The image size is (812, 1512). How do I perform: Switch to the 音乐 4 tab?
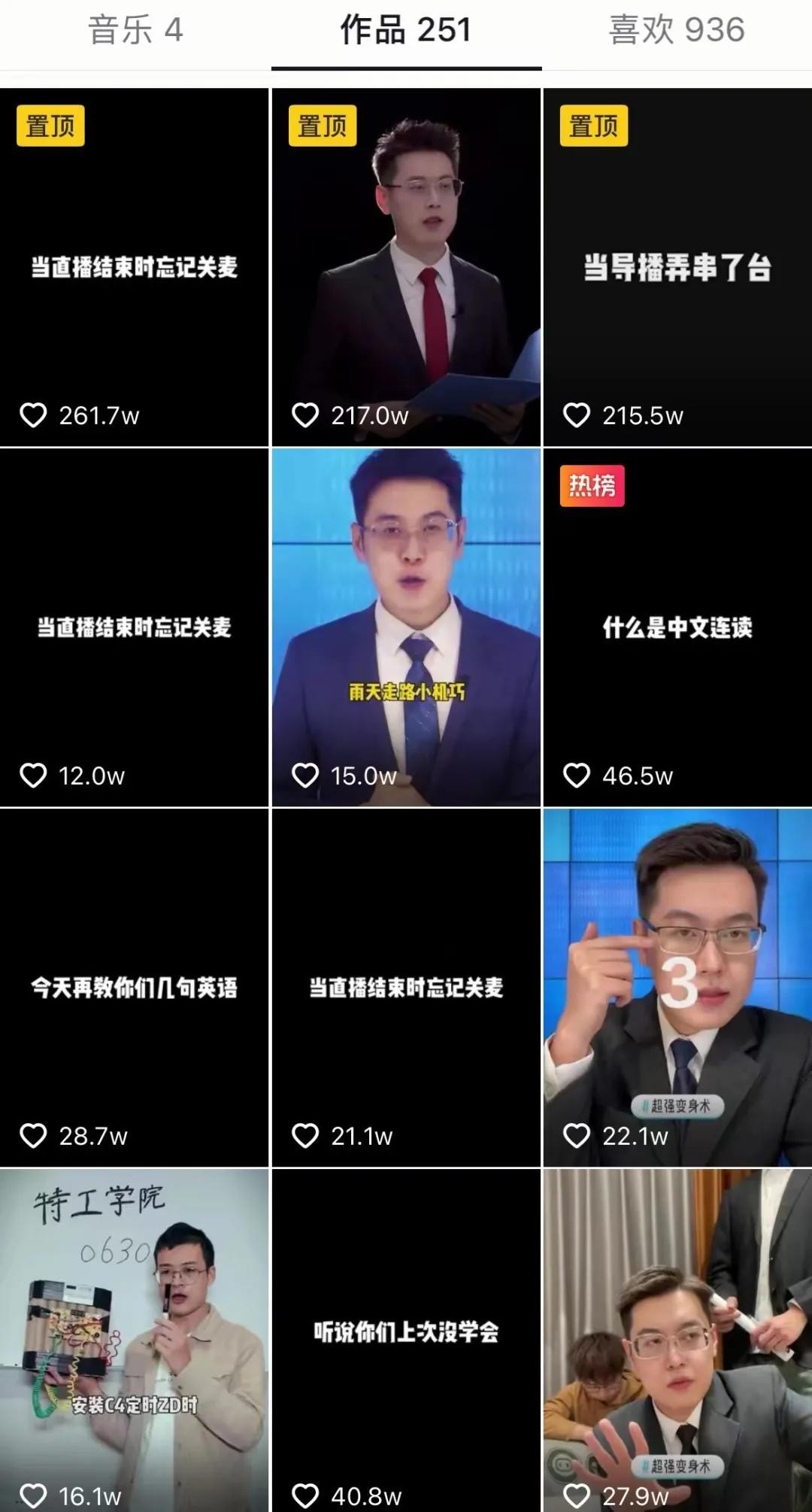(x=135, y=32)
